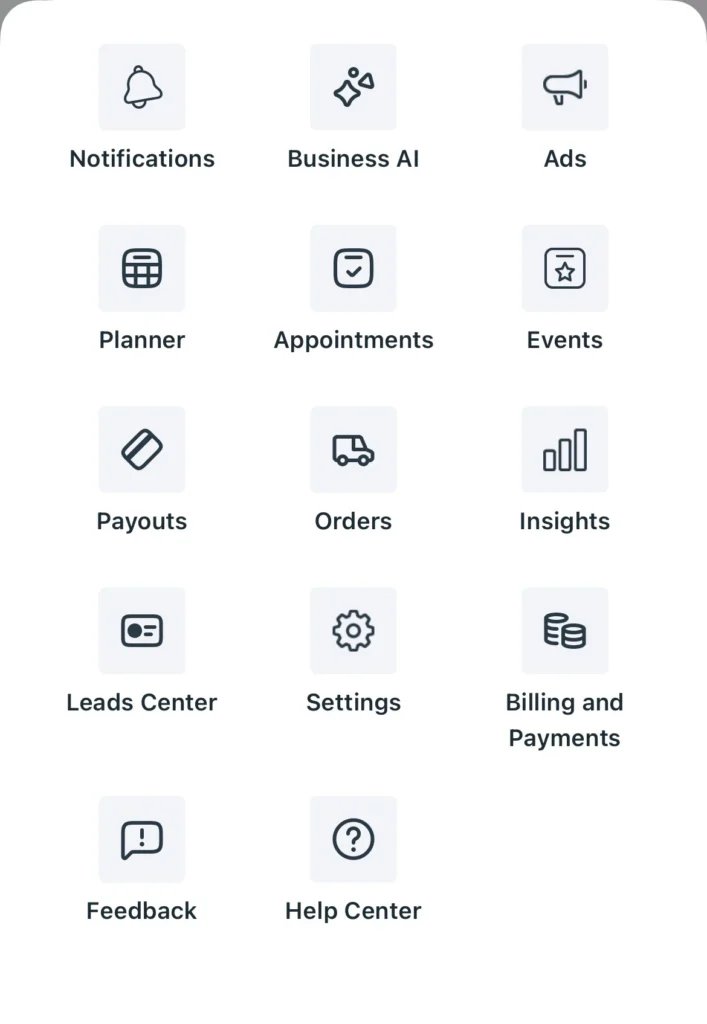Screen dimensions: 707x1024
Task: Check Payouts
Action: click(142, 449)
